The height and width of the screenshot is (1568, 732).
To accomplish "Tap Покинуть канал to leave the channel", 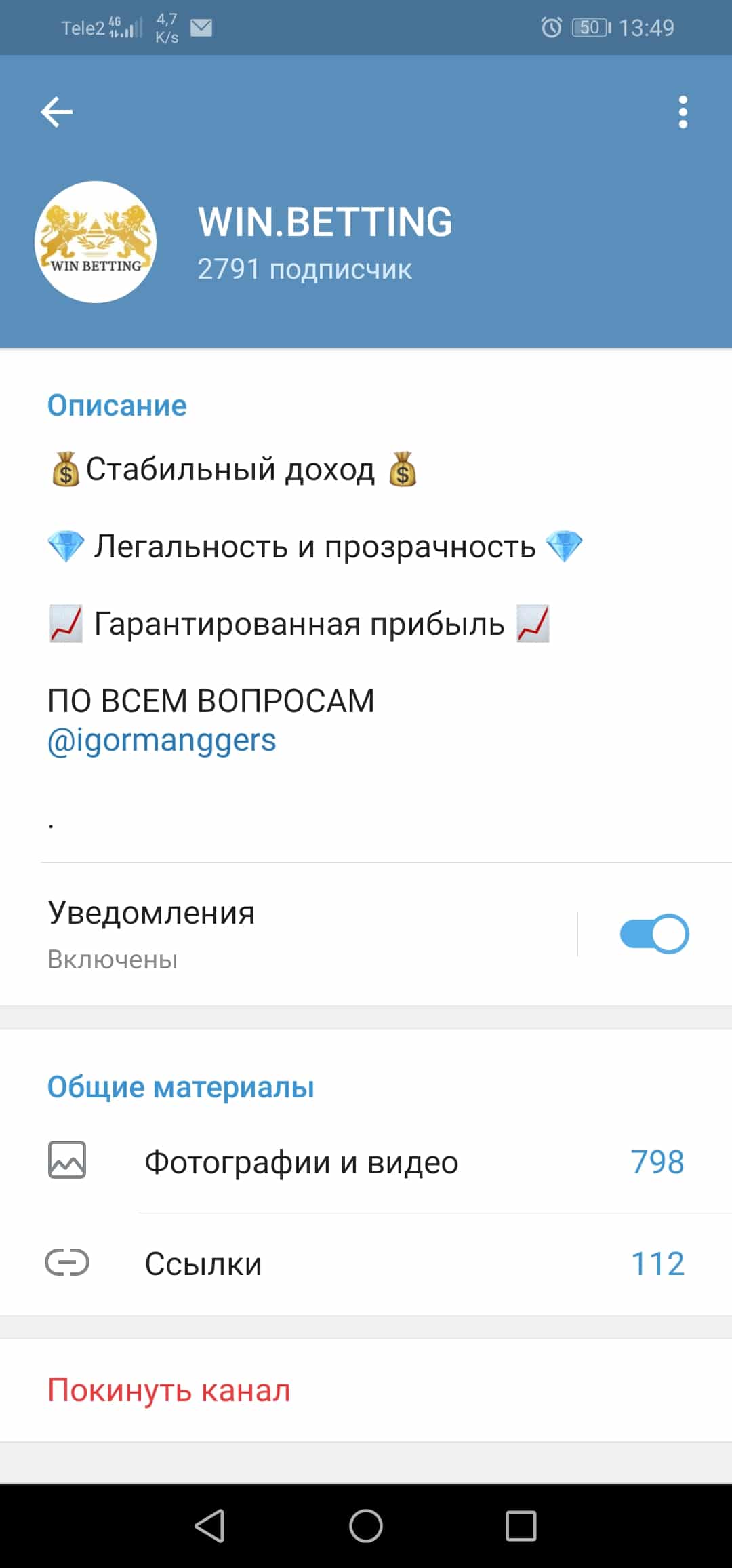I will (x=169, y=1390).
